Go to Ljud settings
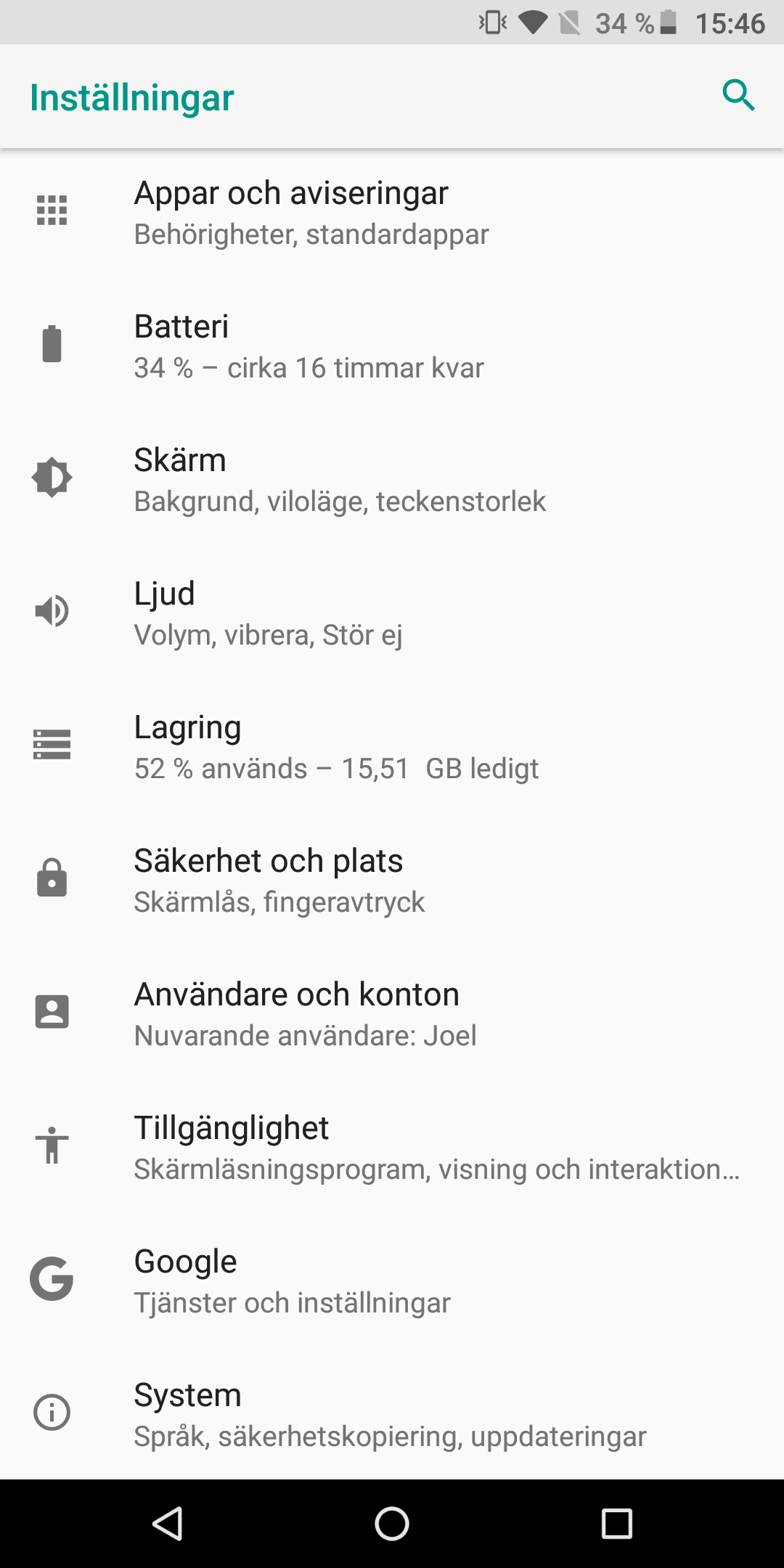The image size is (784, 1568). click(x=392, y=613)
